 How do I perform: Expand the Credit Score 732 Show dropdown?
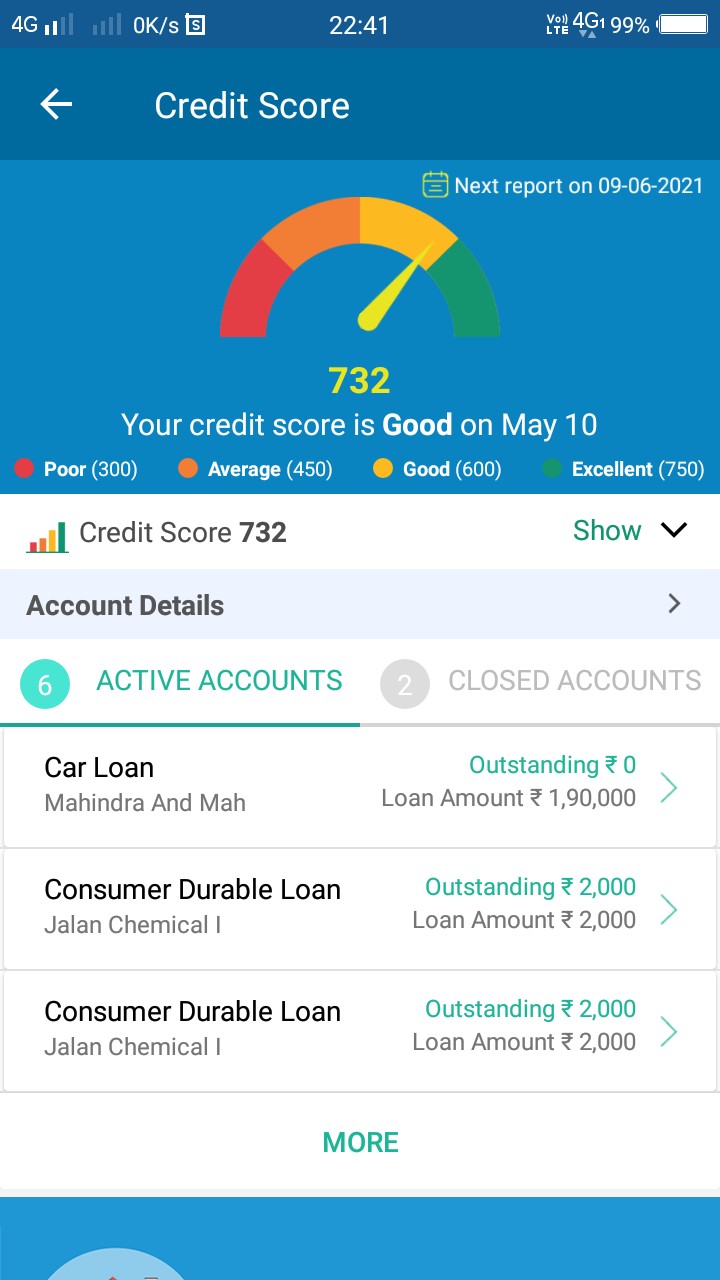pos(630,531)
